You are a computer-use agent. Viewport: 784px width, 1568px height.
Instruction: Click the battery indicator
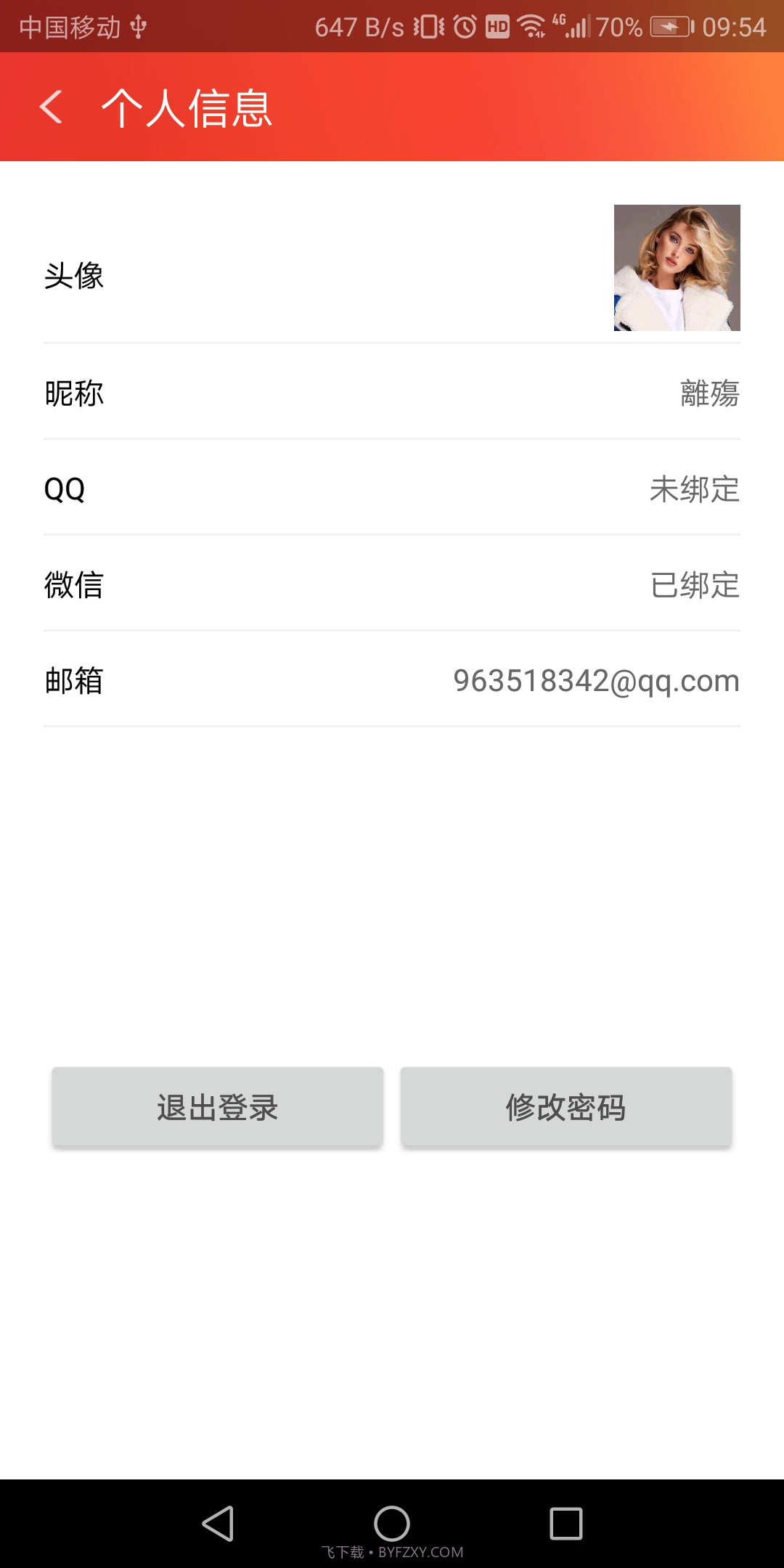(669, 26)
